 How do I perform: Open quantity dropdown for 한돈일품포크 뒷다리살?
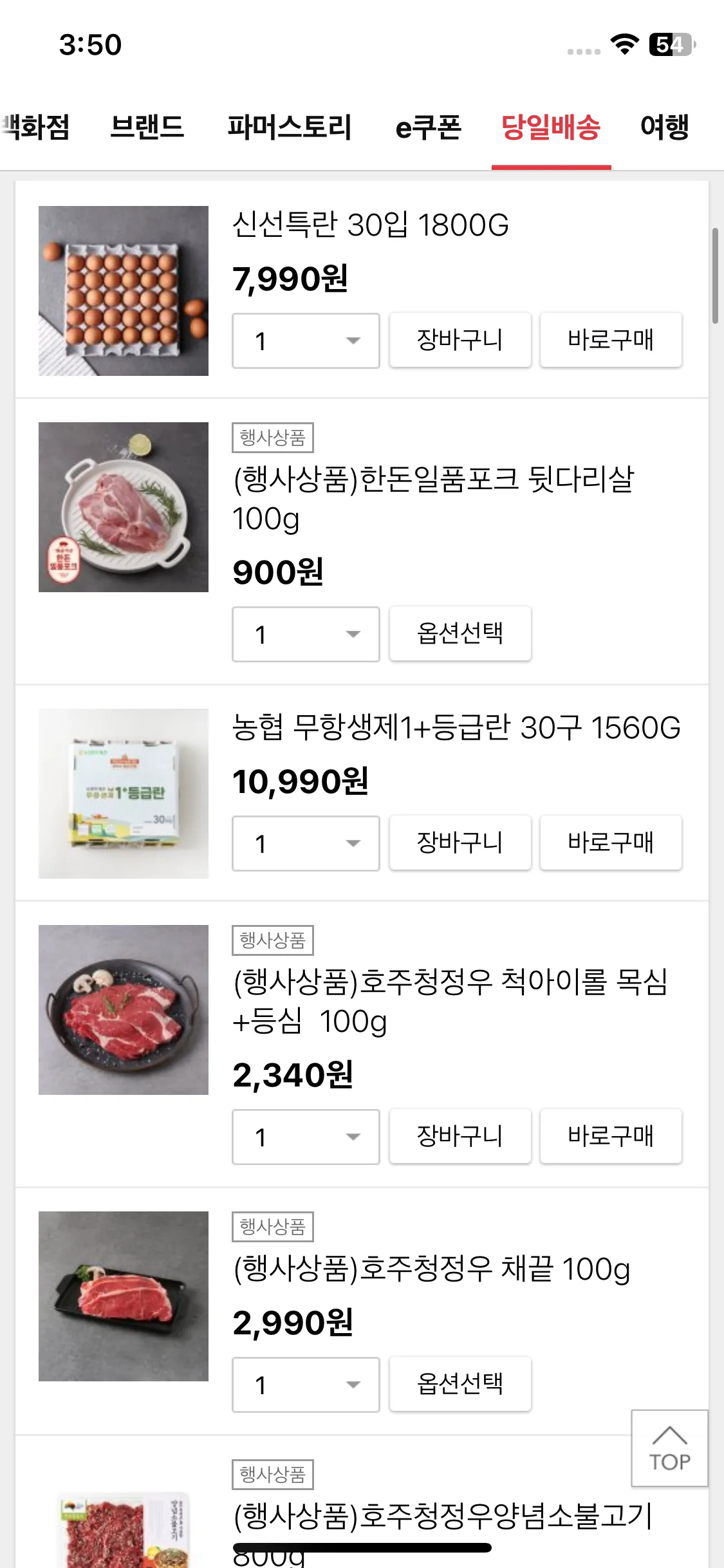[306, 634]
